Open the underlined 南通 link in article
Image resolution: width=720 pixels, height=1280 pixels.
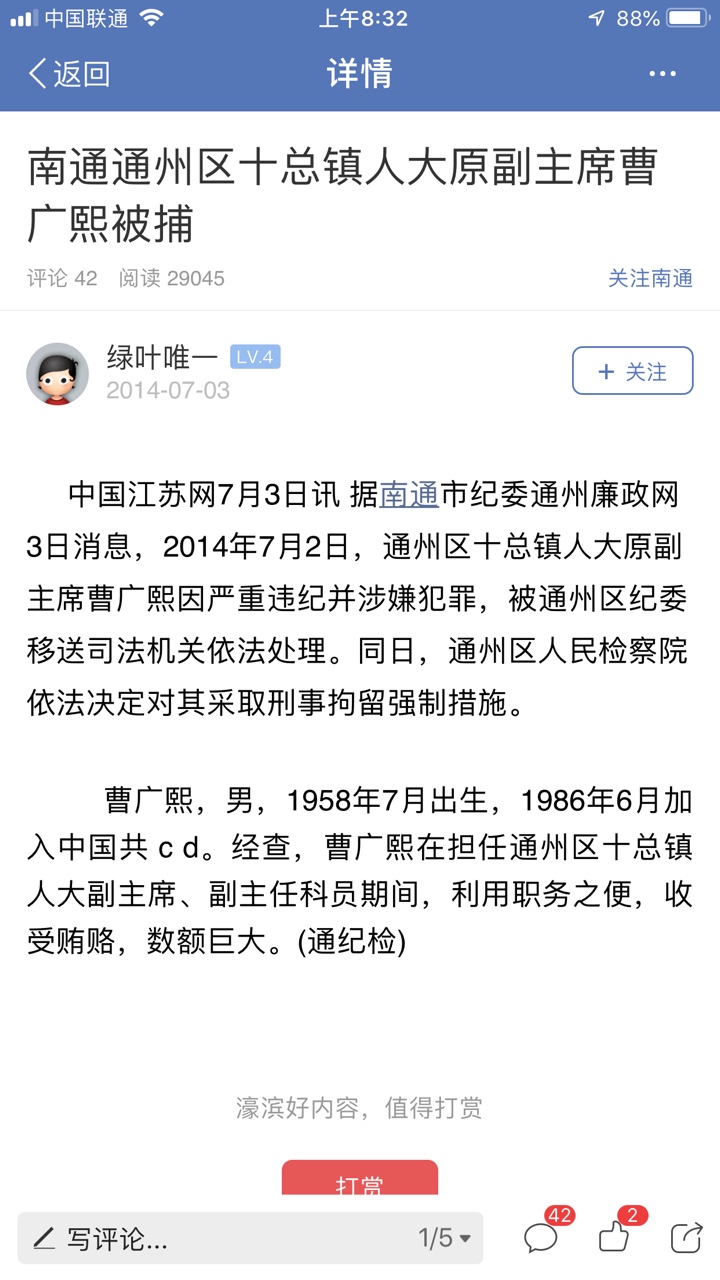pos(409,494)
